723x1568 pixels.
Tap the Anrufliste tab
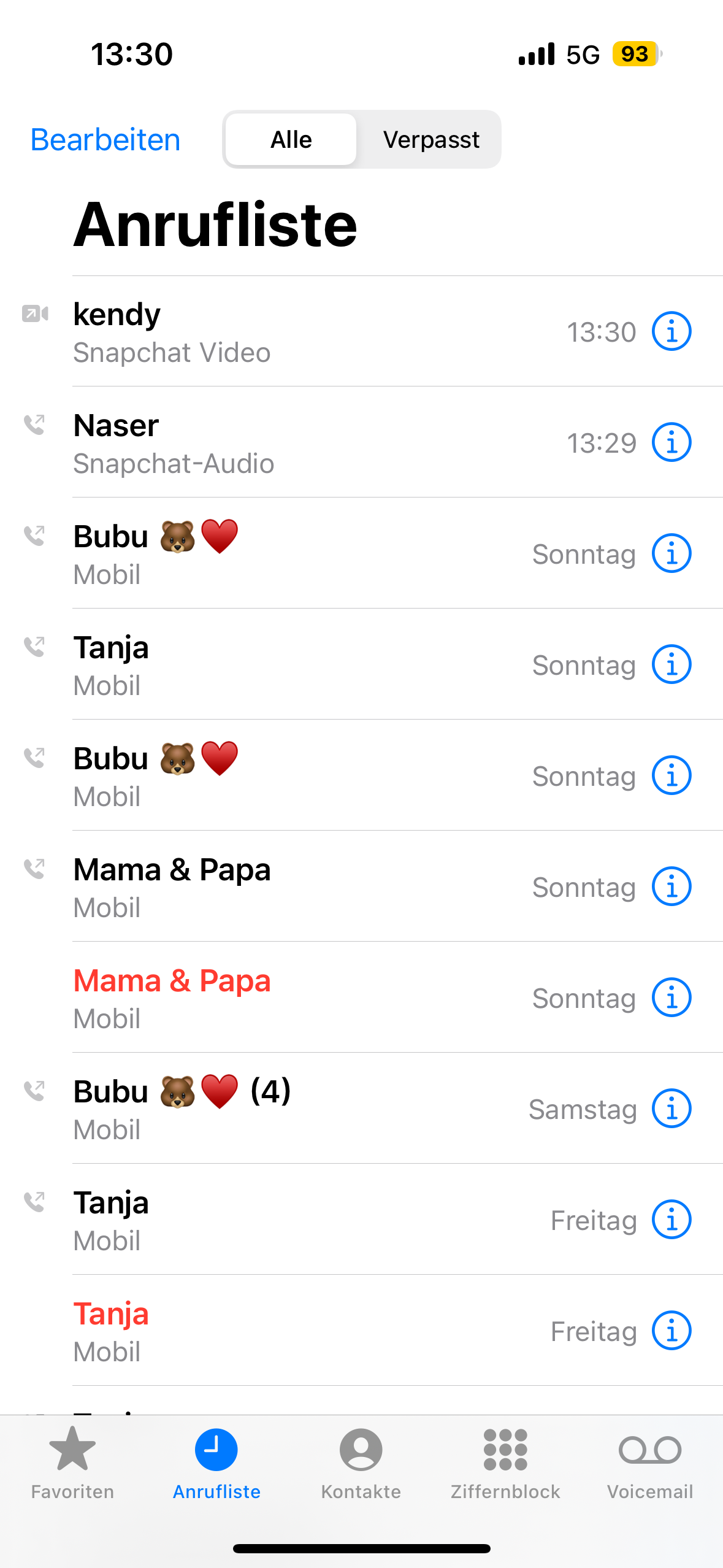[x=216, y=1463]
